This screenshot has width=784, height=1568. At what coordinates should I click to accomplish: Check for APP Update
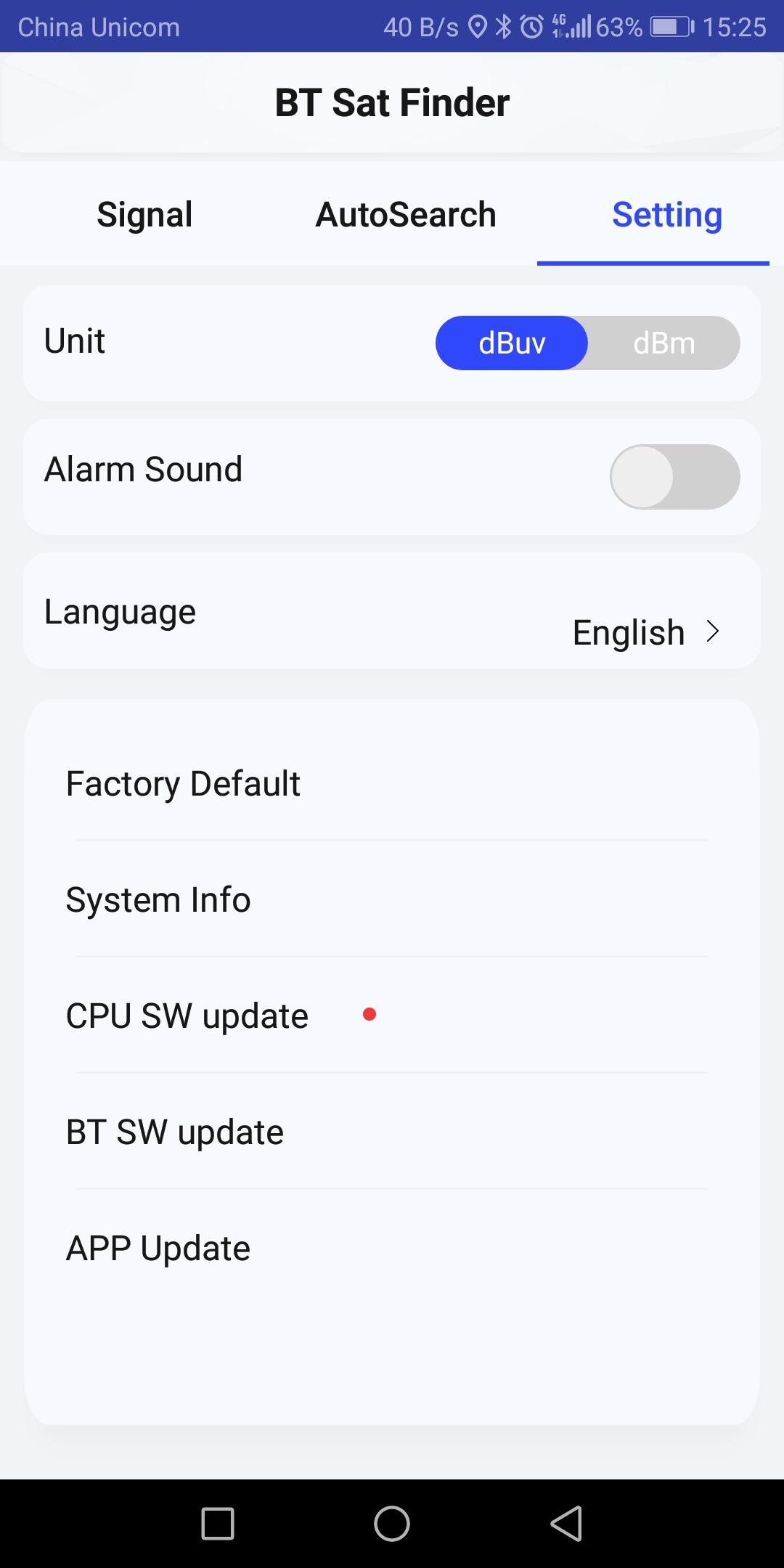click(x=158, y=1249)
